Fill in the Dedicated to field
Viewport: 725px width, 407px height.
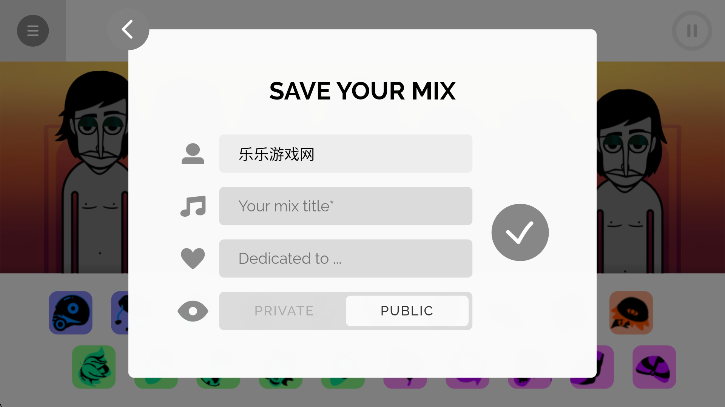pos(345,258)
